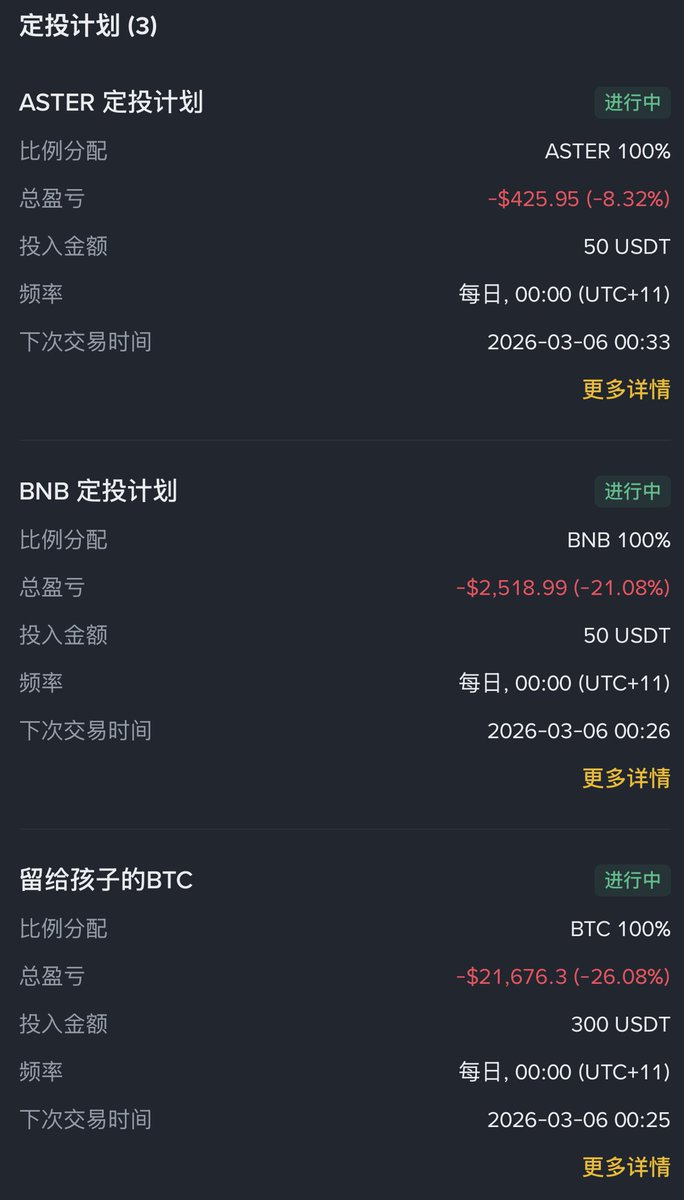
Task: View 更多详情 of BNB 定投计划
Action: tap(626, 778)
